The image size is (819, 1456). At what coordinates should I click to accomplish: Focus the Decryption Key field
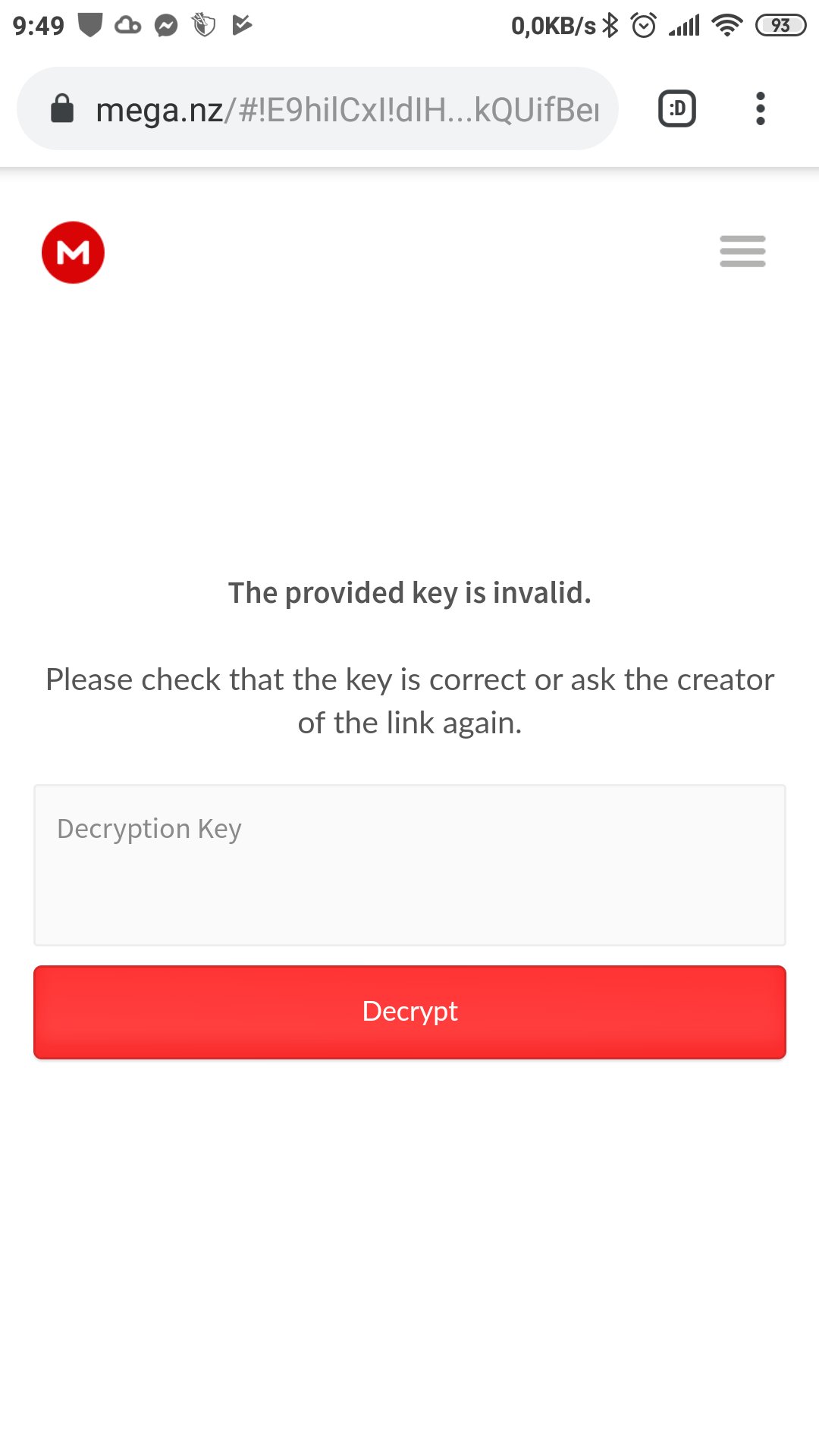(x=409, y=864)
